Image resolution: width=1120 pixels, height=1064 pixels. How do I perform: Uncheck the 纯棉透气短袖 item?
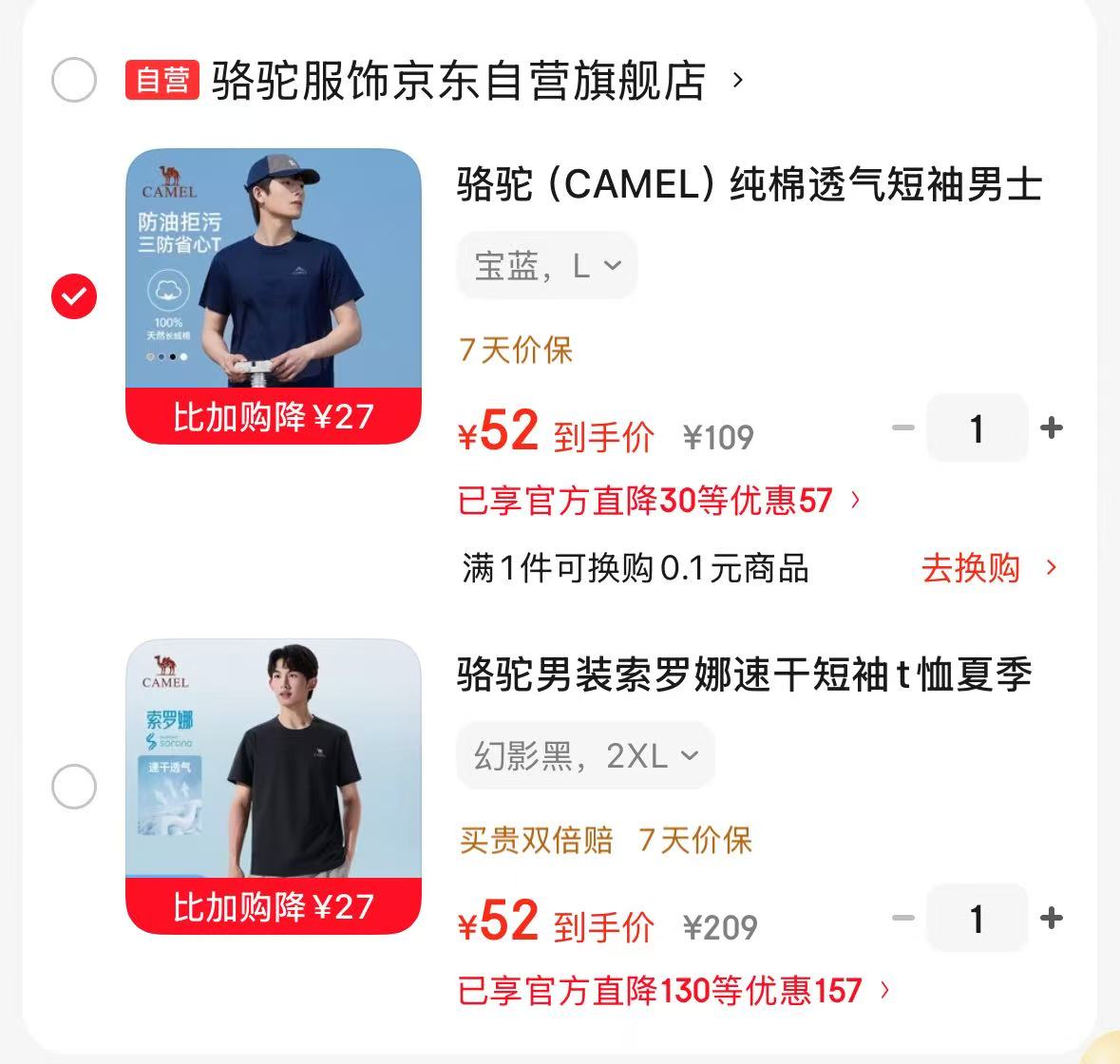coord(74,296)
